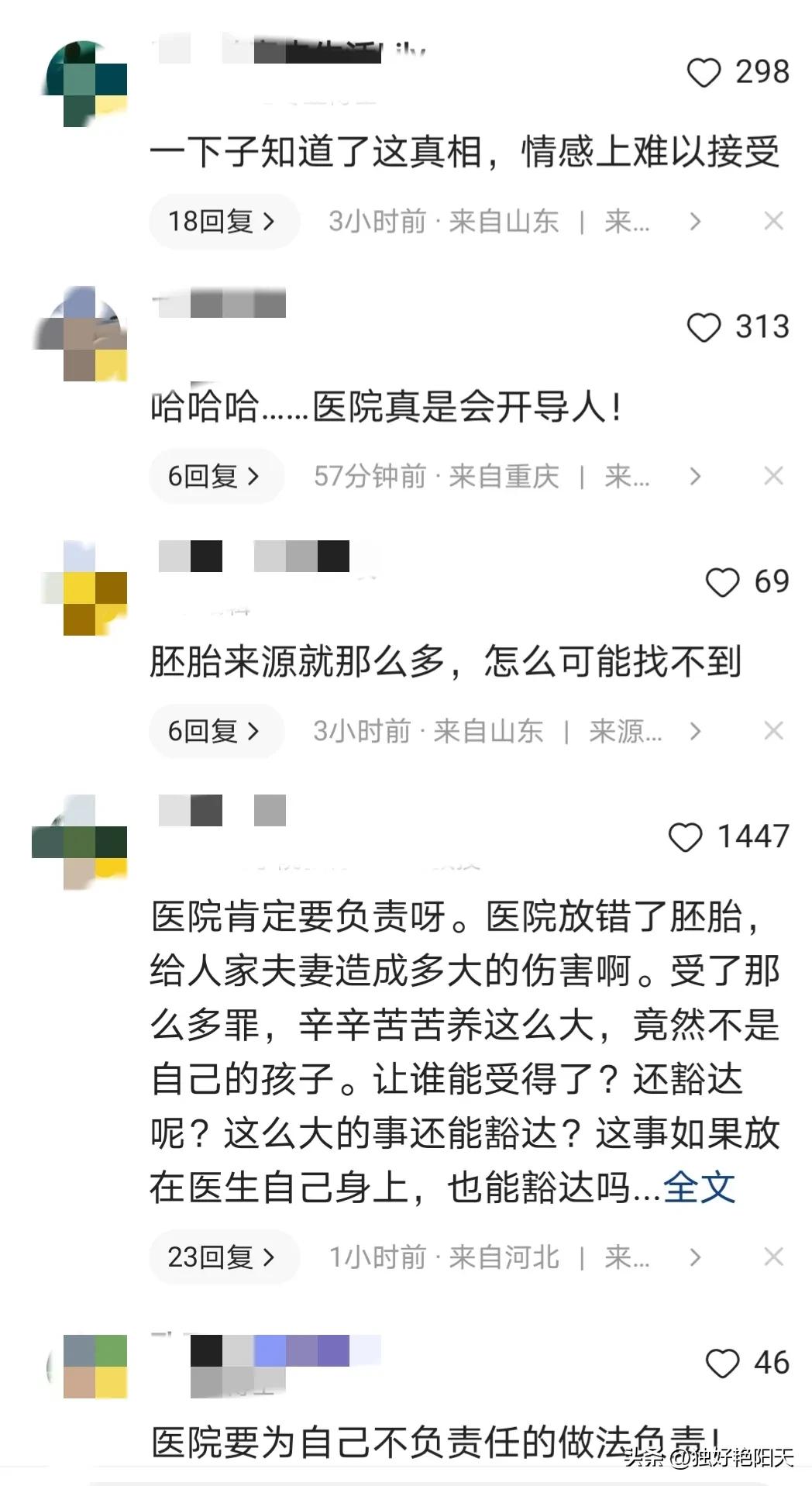Open source chevron on the 来自河北 comment
812x1486 pixels.
pyautogui.click(x=695, y=1257)
